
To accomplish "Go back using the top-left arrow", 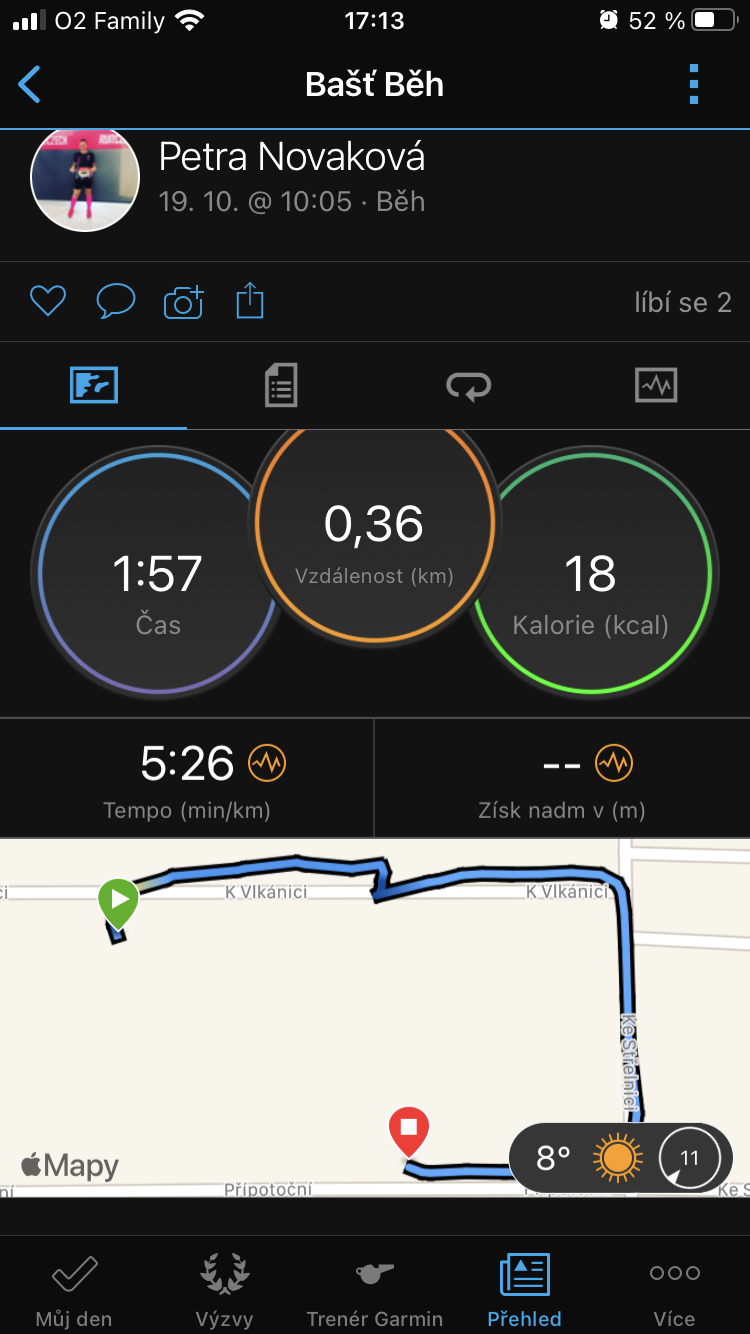I will [30, 85].
